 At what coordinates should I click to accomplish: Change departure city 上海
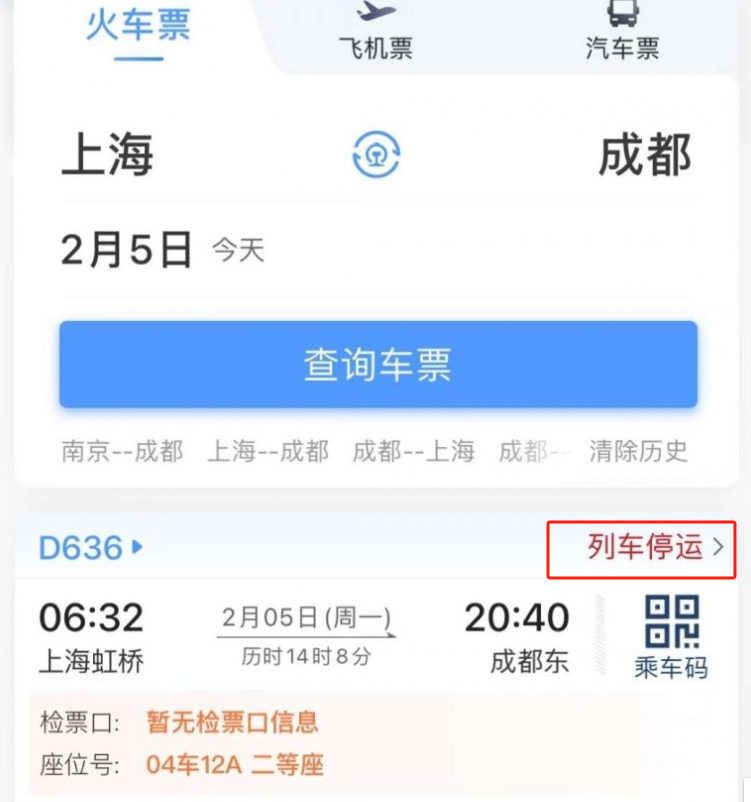point(108,156)
